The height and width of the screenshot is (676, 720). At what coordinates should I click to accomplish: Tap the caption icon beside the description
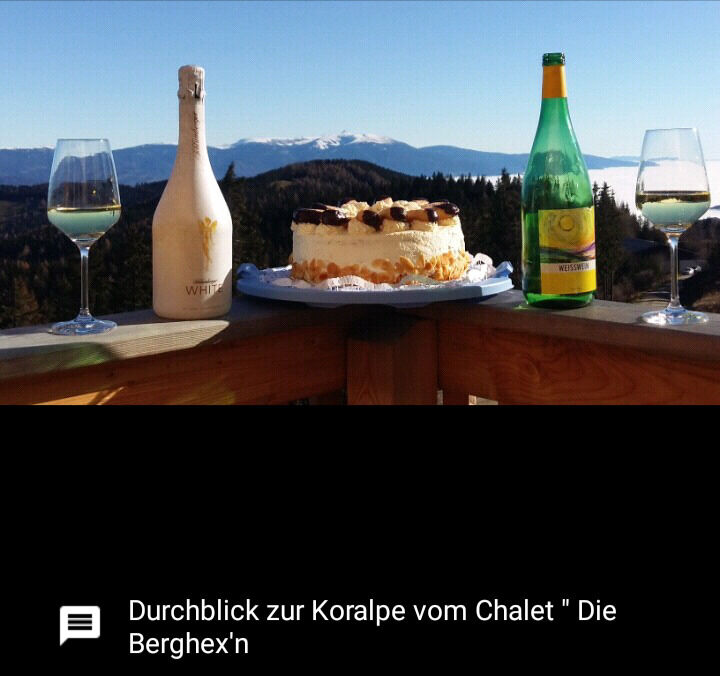click(x=80, y=625)
